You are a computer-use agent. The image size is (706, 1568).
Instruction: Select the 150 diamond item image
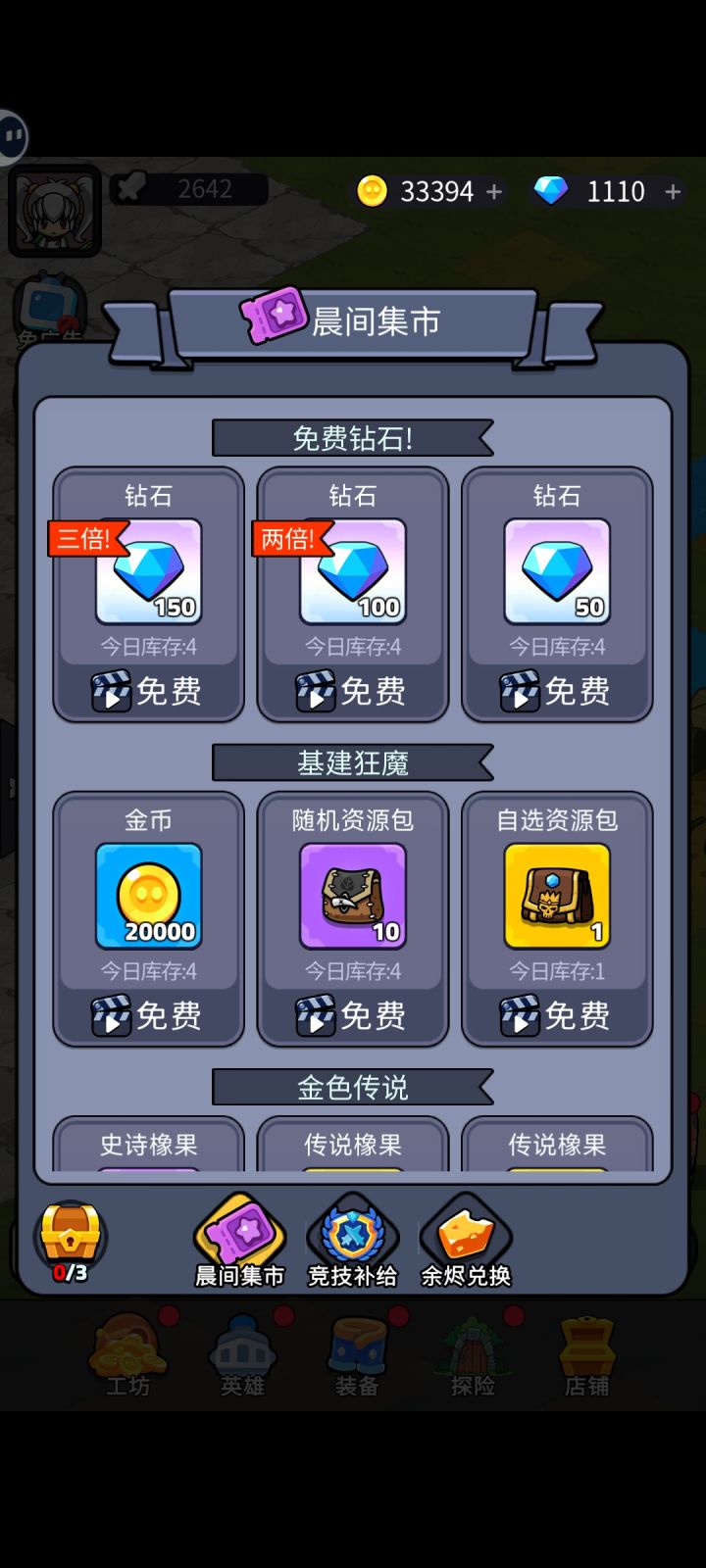(x=147, y=571)
